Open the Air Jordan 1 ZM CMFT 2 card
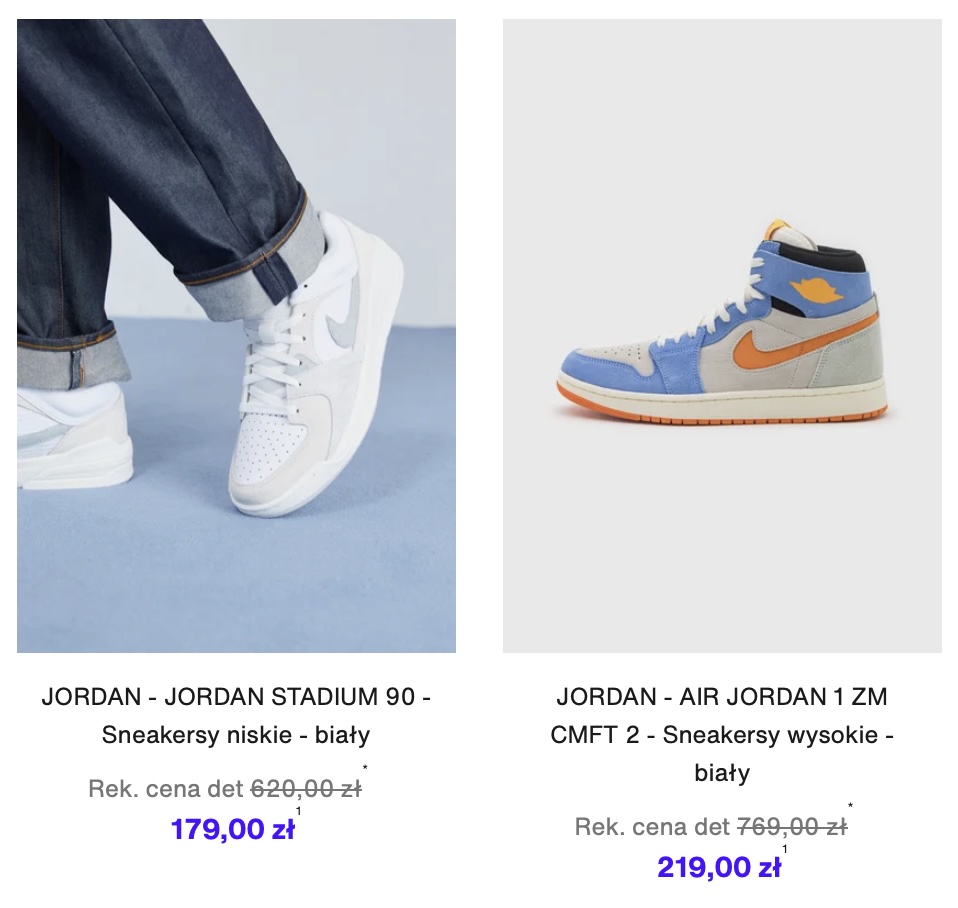The image size is (958, 908). pos(721,336)
